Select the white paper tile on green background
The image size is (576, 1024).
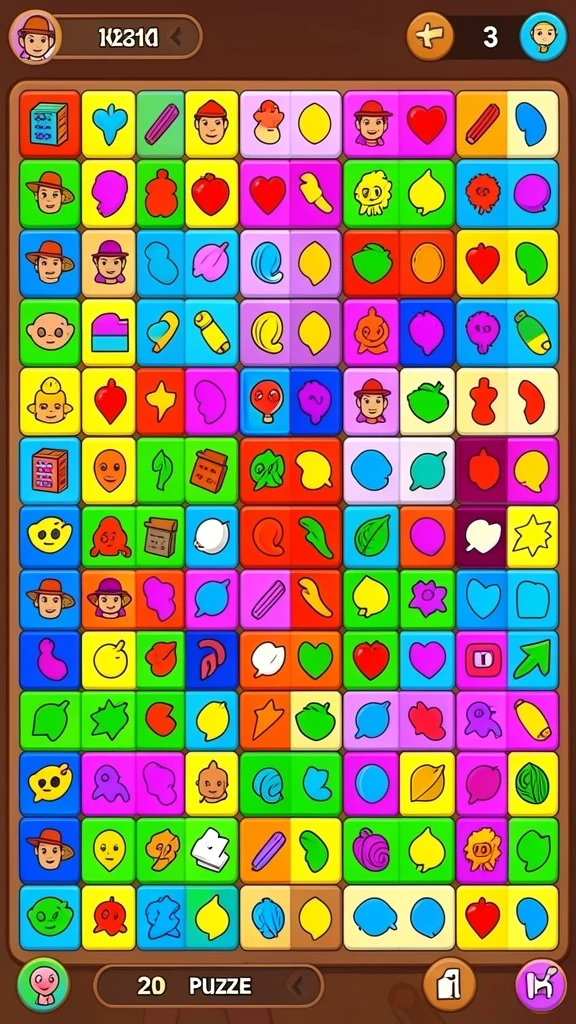(211, 850)
